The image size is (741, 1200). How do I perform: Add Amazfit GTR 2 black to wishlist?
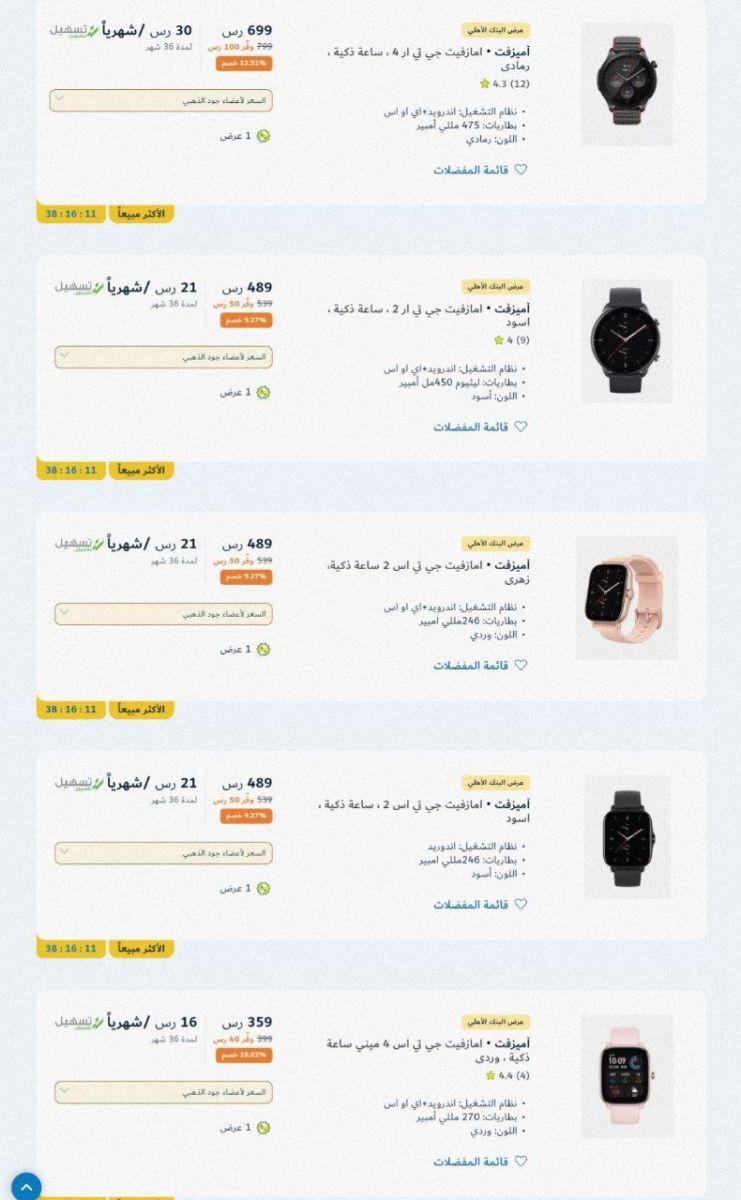pos(480,427)
